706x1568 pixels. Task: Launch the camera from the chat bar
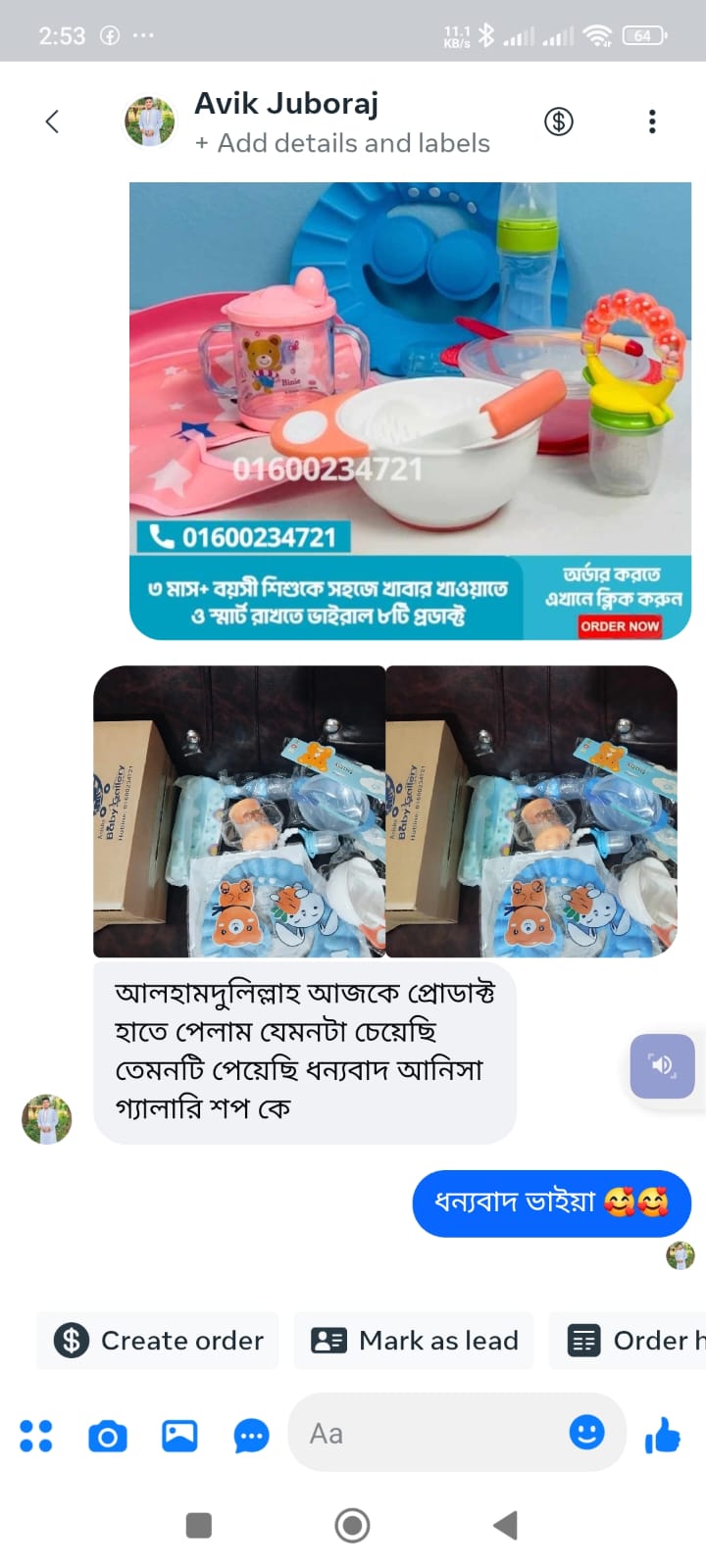pyautogui.click(x=108, y=1436)
